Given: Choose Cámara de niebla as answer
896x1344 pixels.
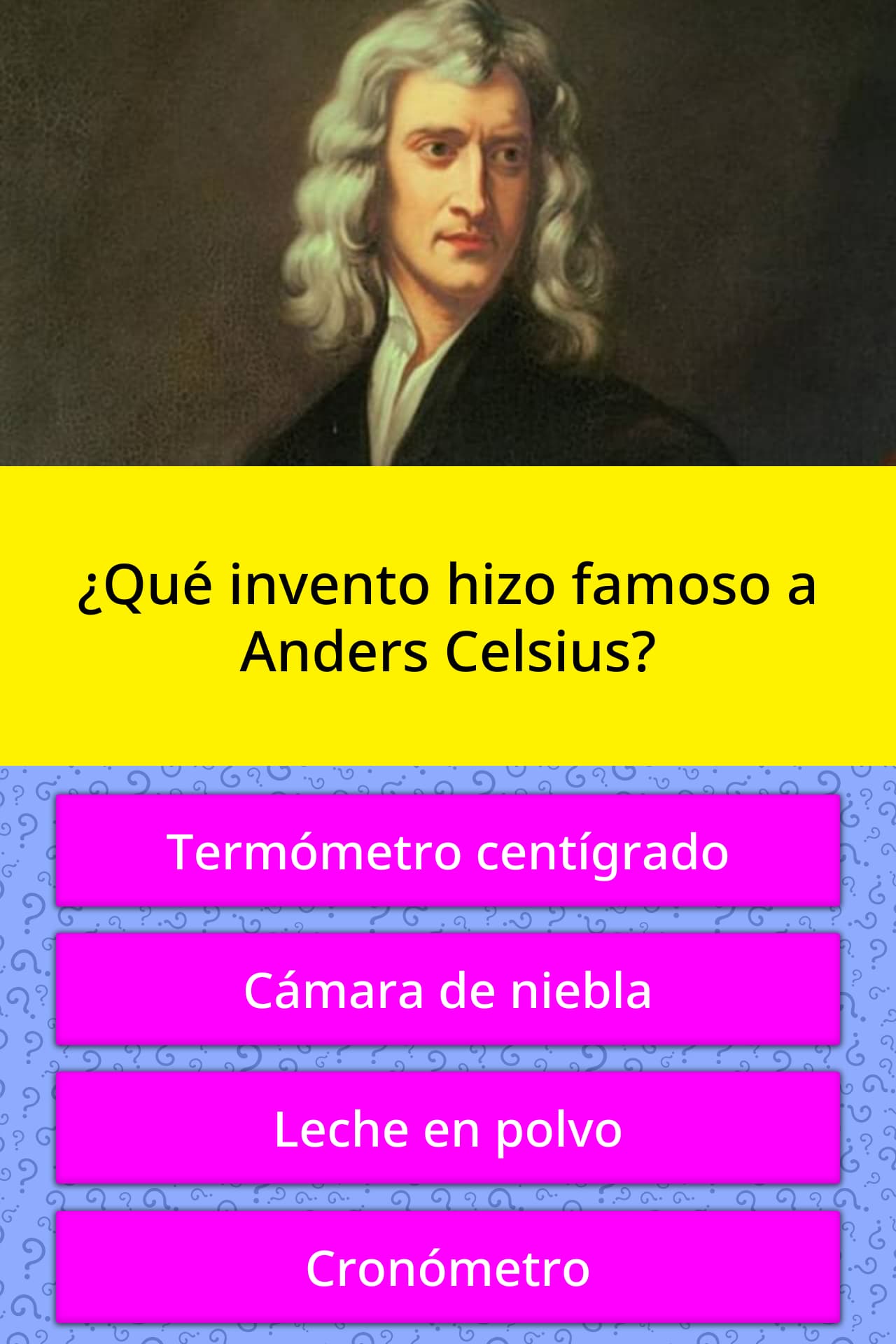Looking at the screenshot, I should (448, 990).
